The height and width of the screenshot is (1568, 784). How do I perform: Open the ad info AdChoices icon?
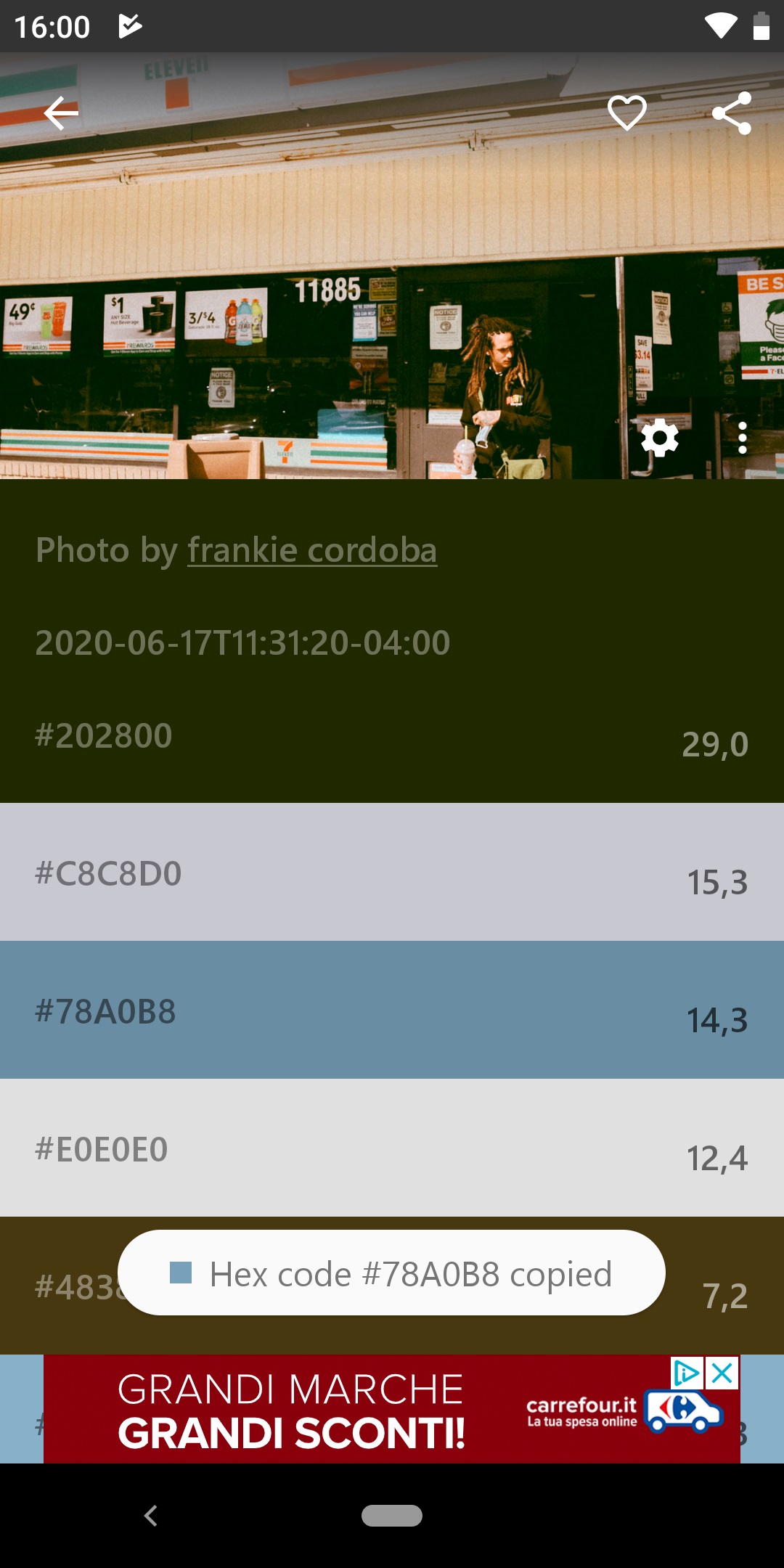coord(687,1373)
